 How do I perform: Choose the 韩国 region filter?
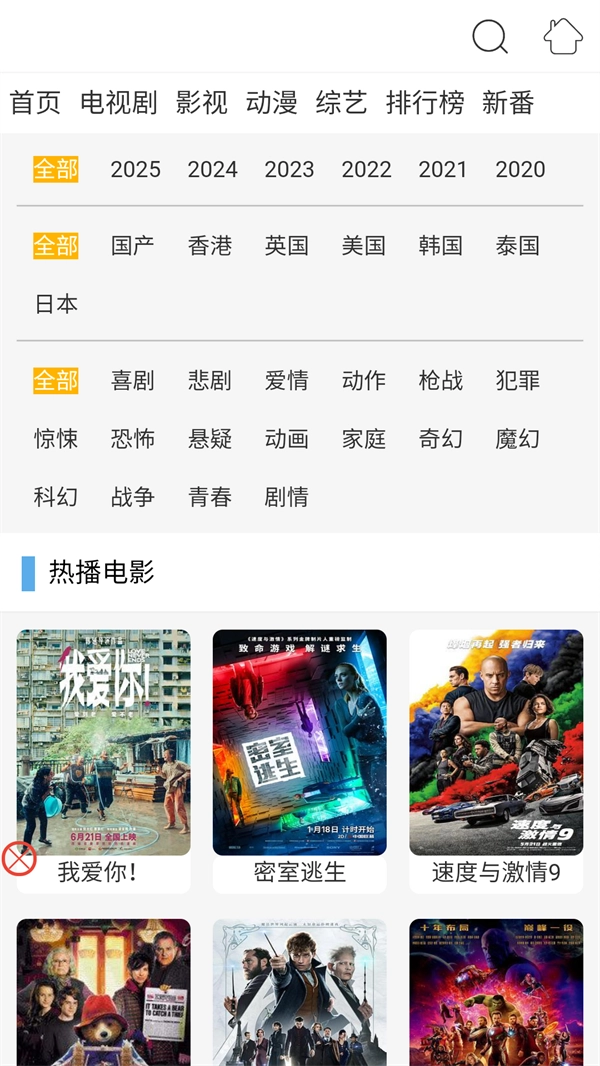click(441, 245)
